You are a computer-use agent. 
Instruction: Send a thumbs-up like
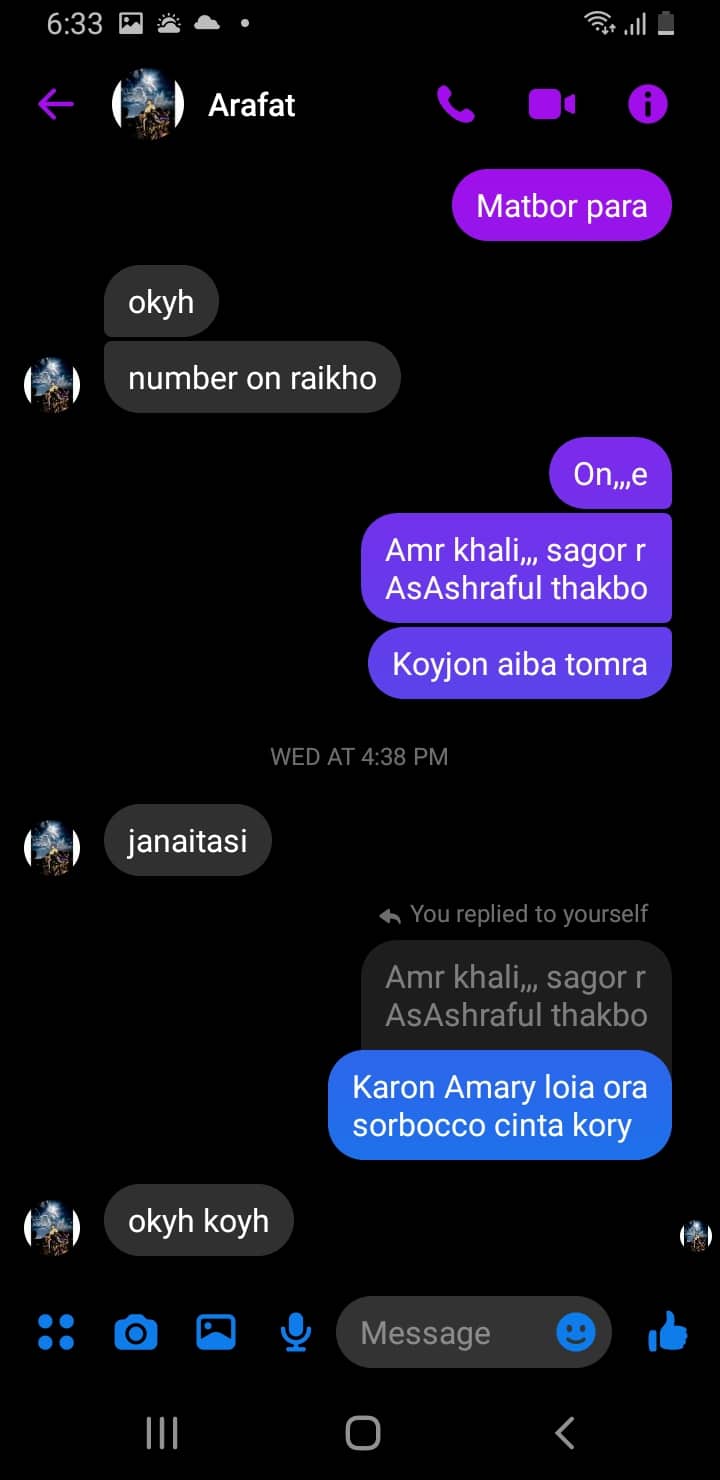[x=668, y=1331]
